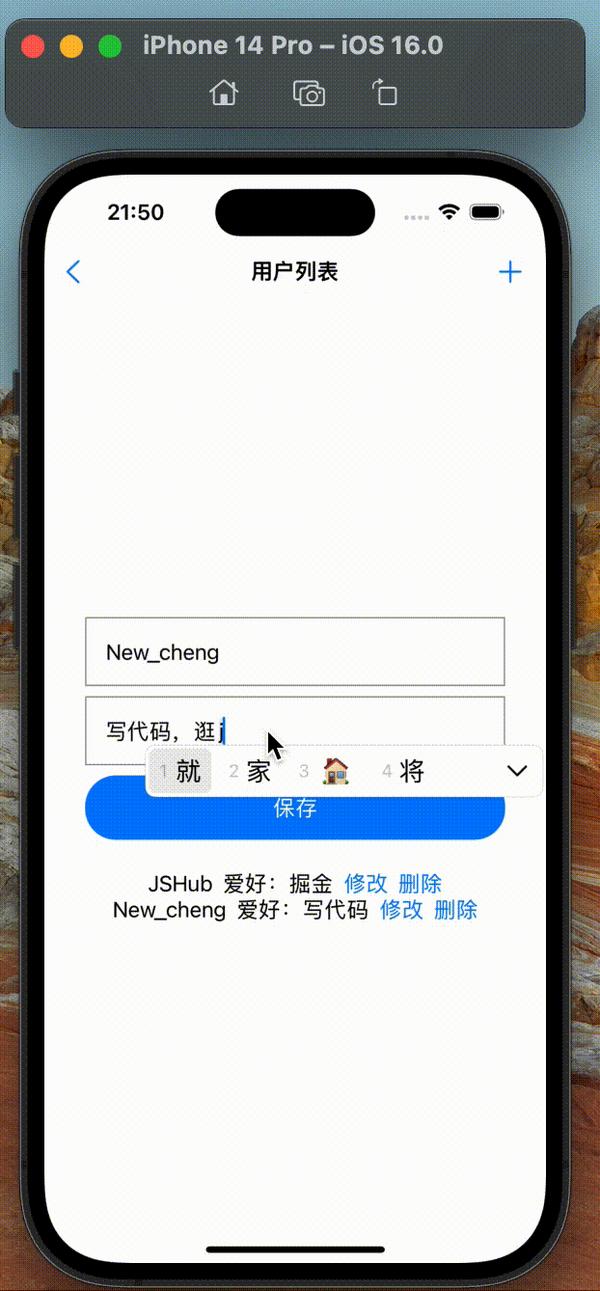Expand the IME candidate list chevron

pyautogui.click(x=517, y=771)
